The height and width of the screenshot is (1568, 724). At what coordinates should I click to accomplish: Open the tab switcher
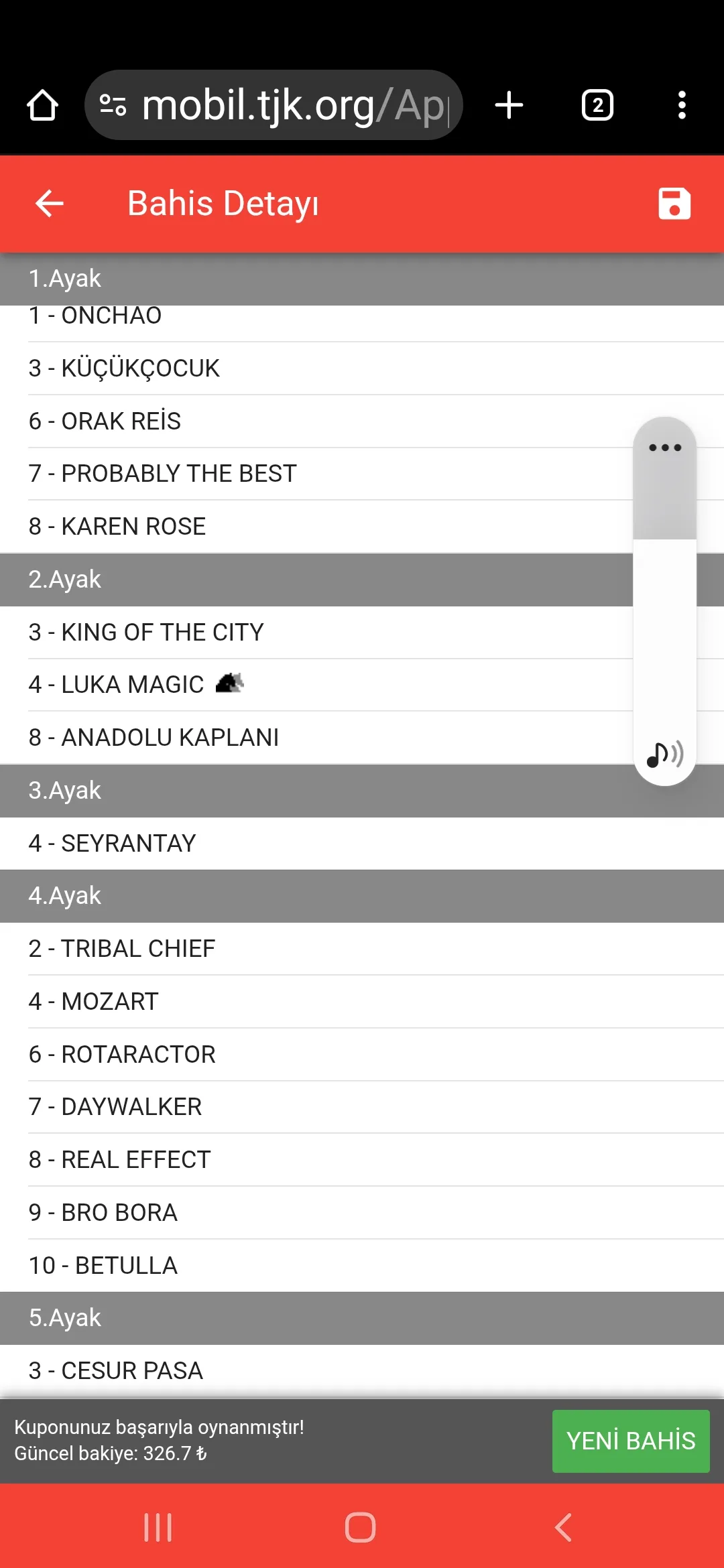pos(597,105)
